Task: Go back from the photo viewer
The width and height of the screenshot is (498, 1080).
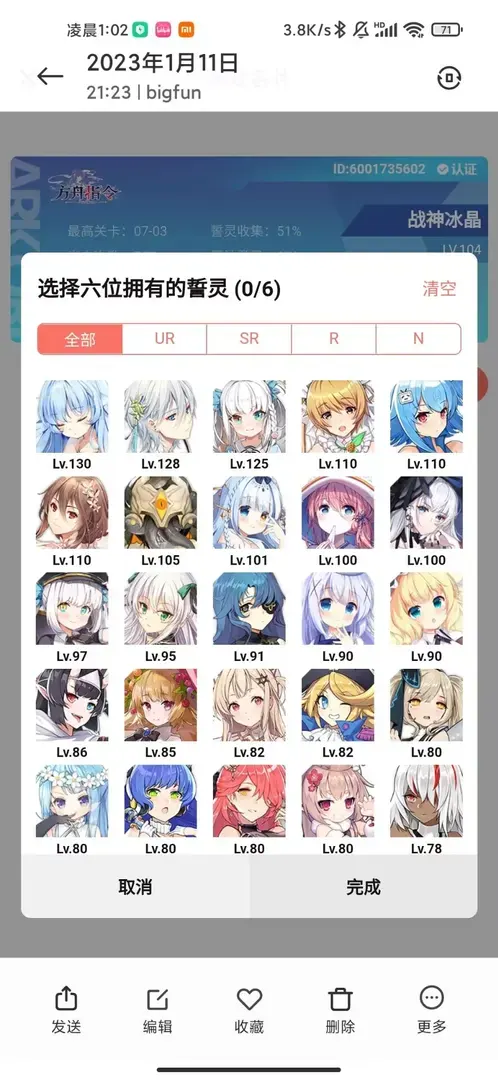Action: 50,76
